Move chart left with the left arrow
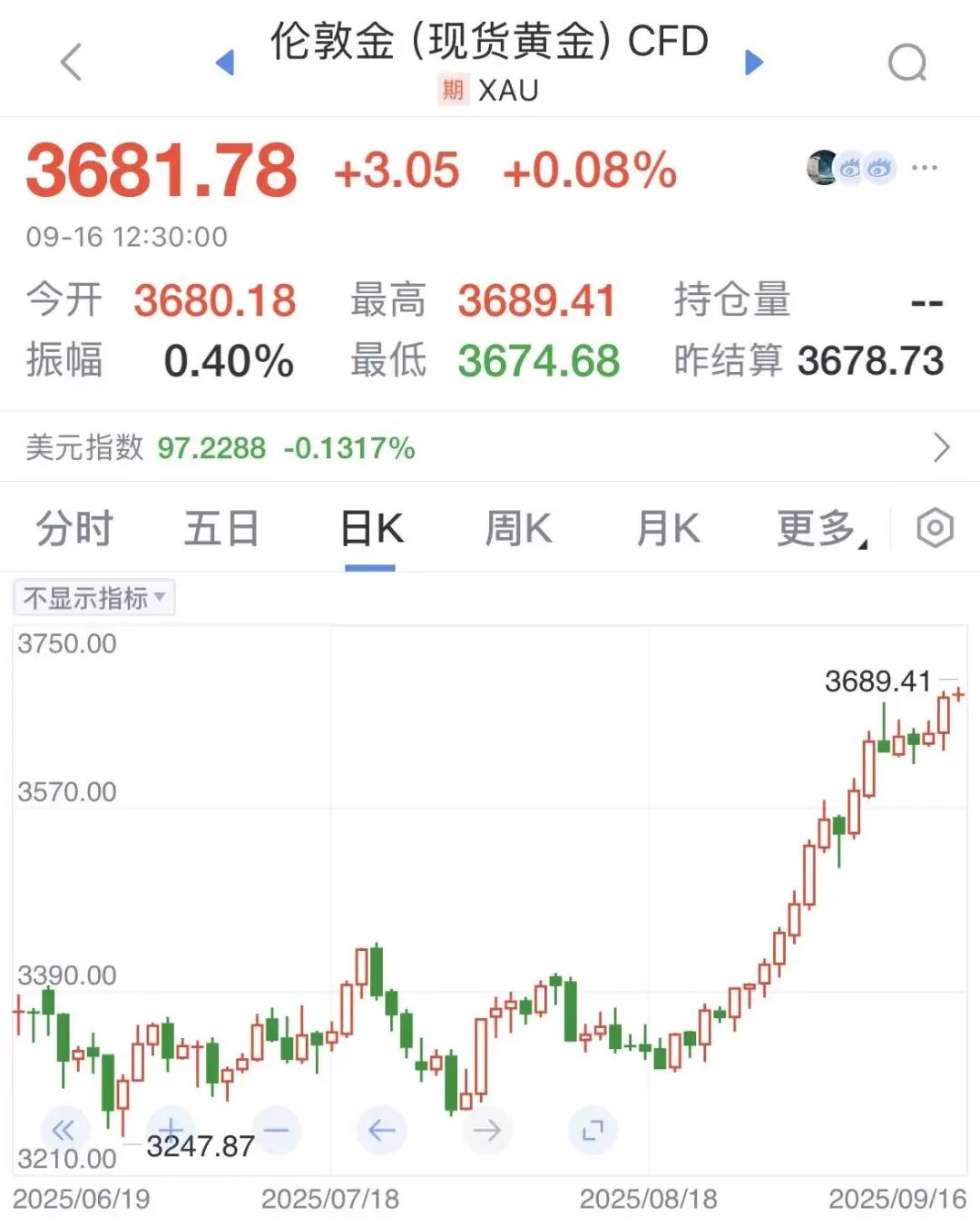This screenshot has width=980, height=1225. [x=382, y=1130]
